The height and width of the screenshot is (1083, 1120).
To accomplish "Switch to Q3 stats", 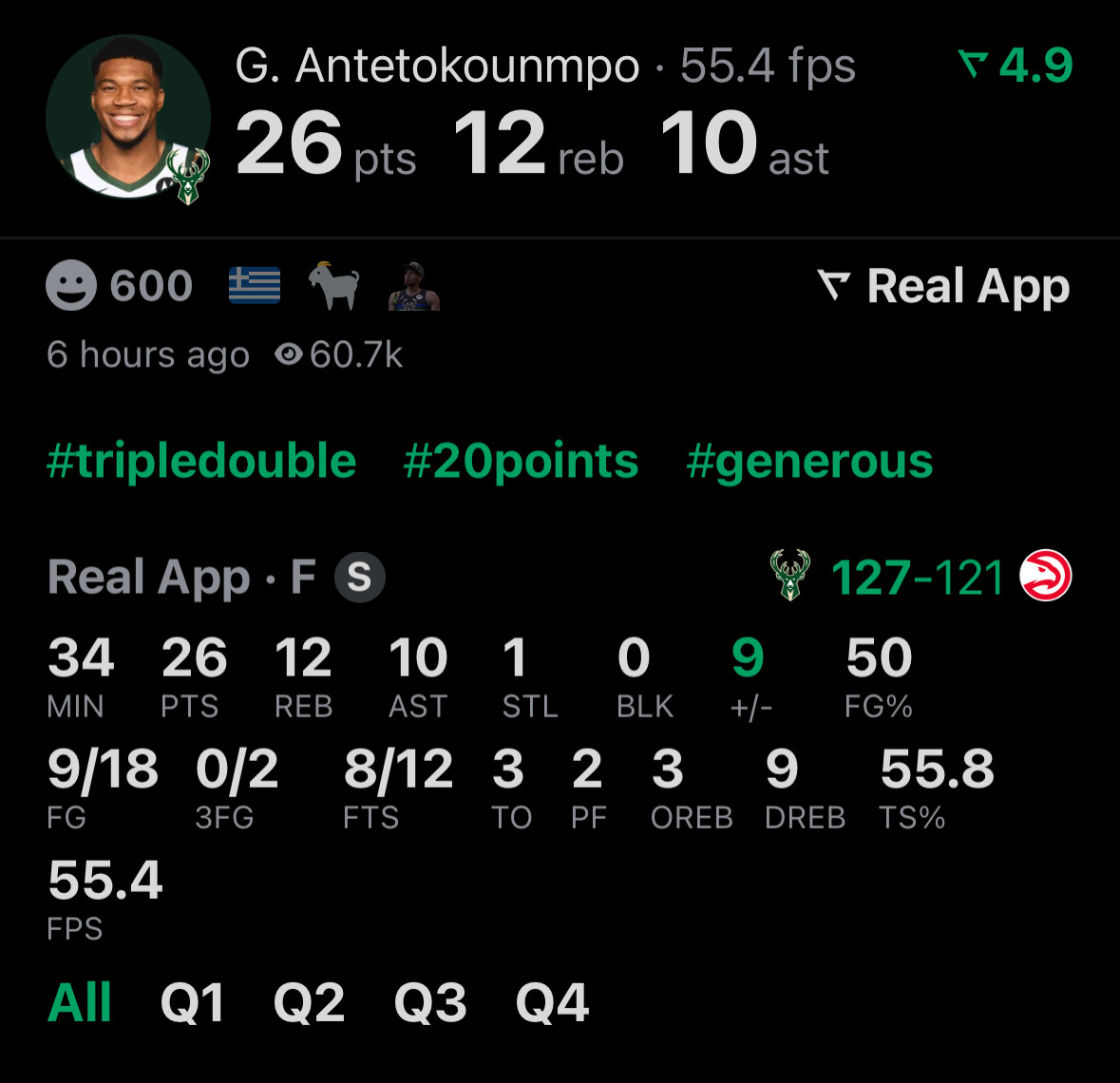I will pos(430,1002).
